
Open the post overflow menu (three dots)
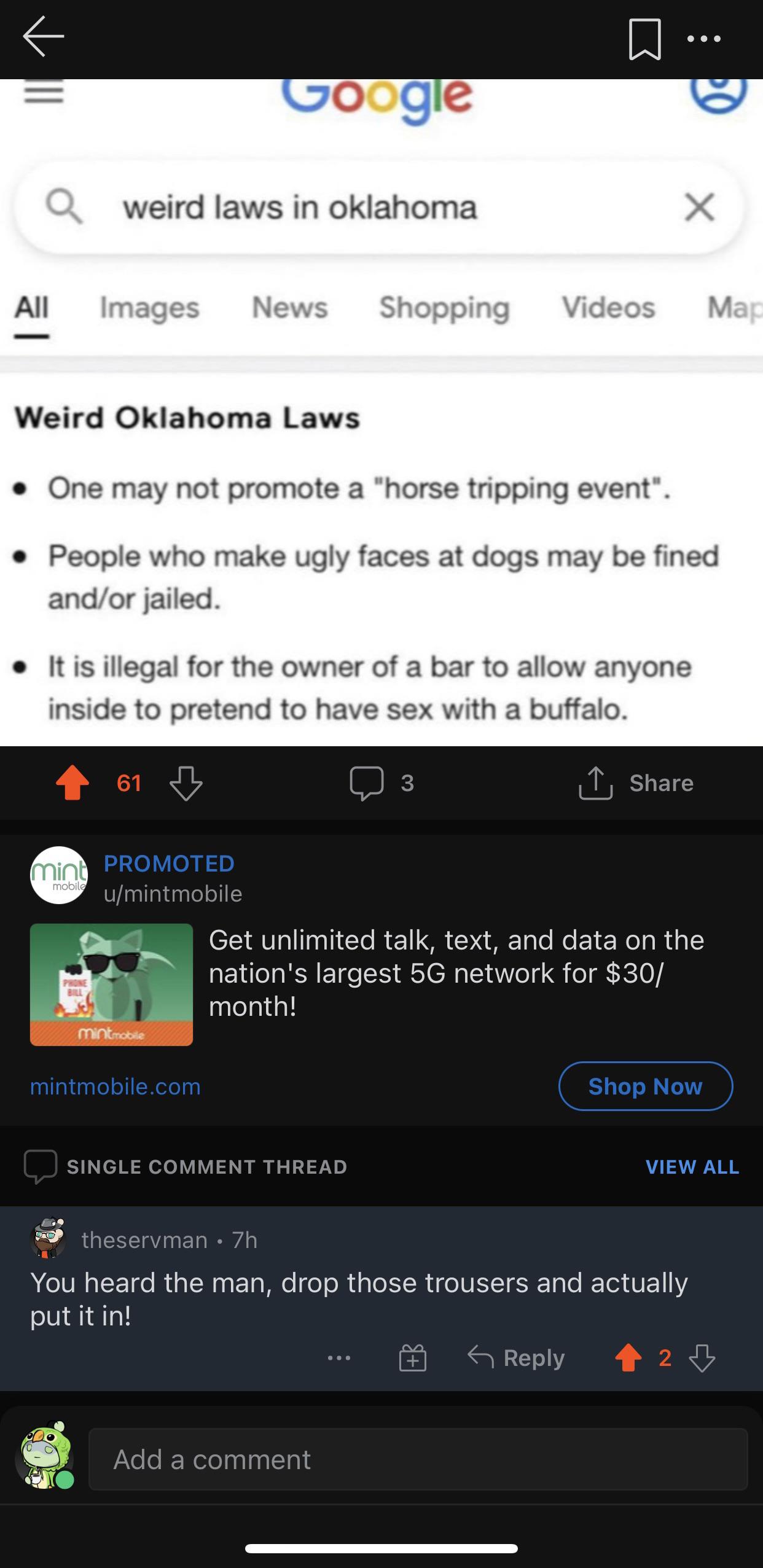pyautogui.click(x=705, y=38)
